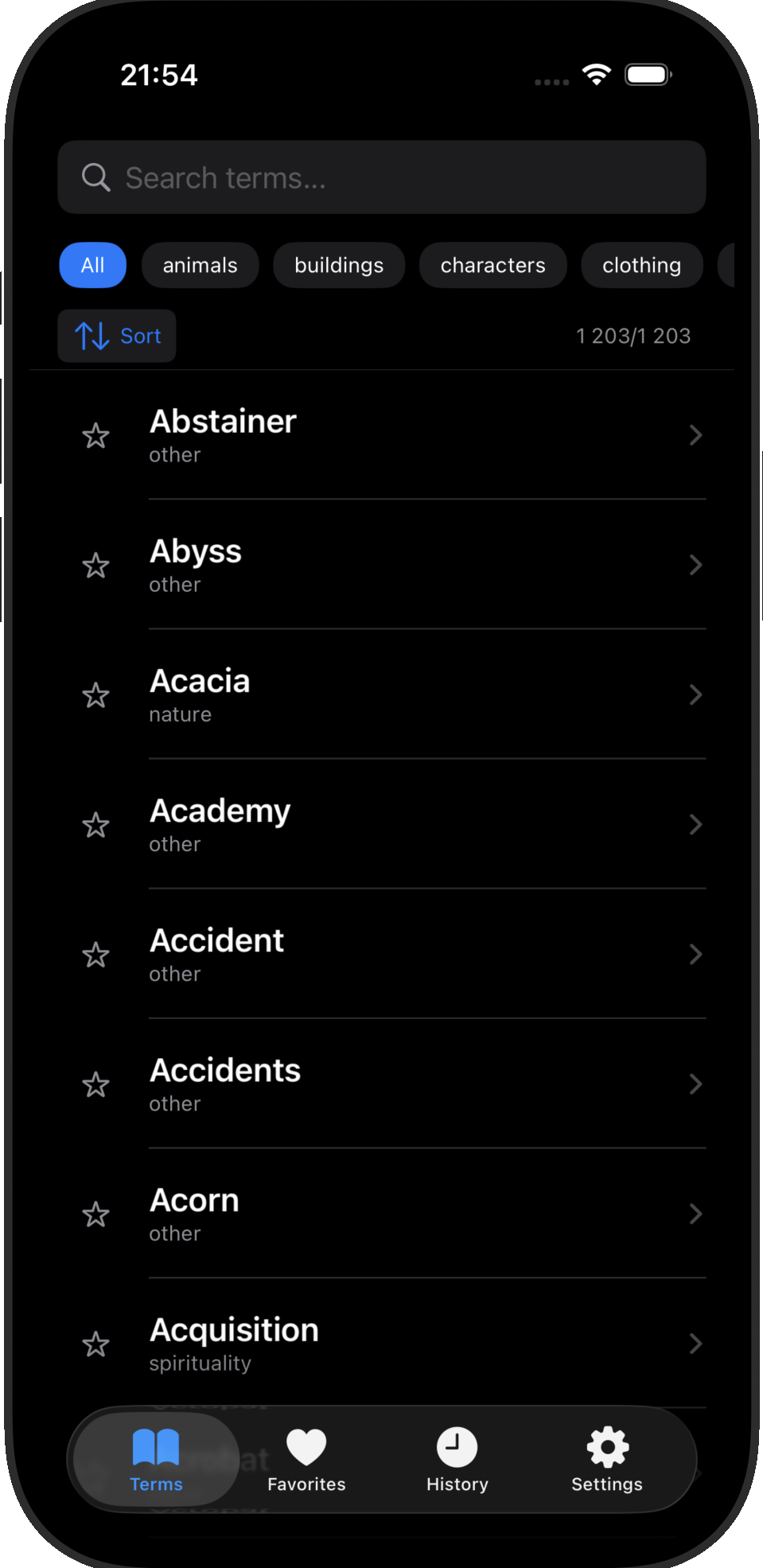Screen dimensions: 763x1568
Task: Expand the Accidents row chevron
Action: [x=695, y=1084]
